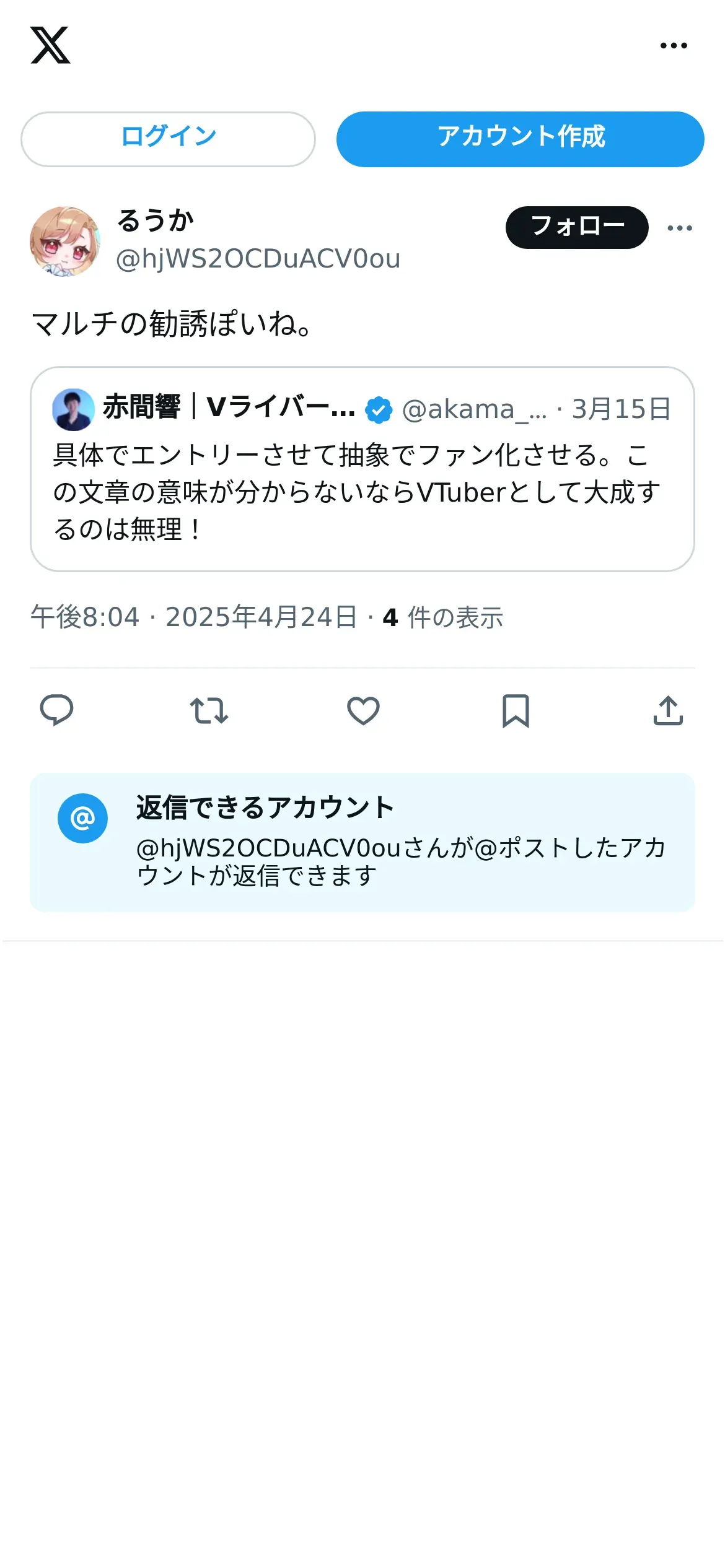Like the post with the heart icon
This screenshot has width=725, height=1568.
363,710
